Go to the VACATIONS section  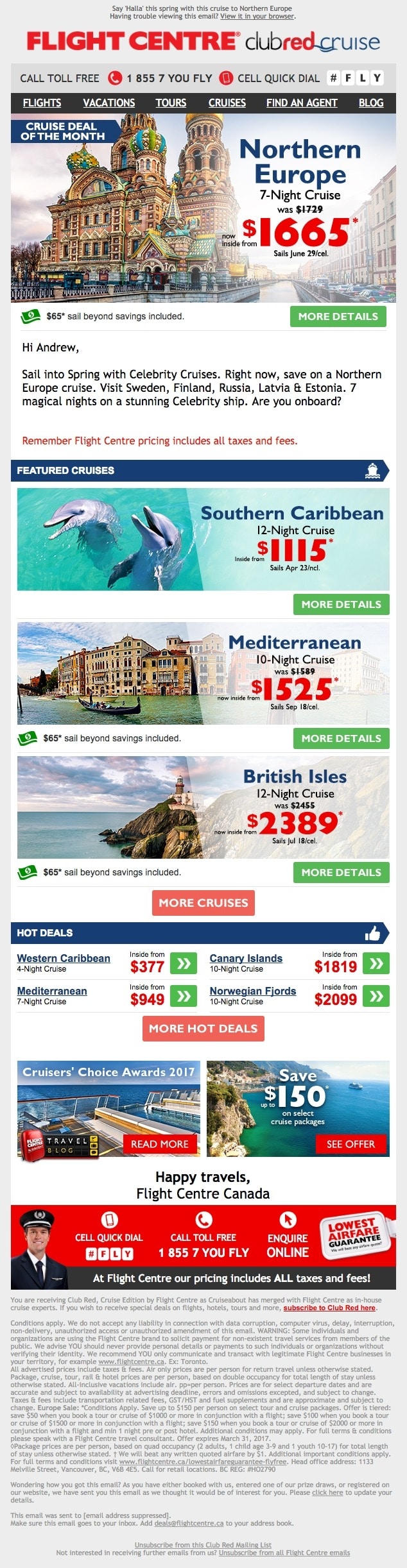(108, 103)
